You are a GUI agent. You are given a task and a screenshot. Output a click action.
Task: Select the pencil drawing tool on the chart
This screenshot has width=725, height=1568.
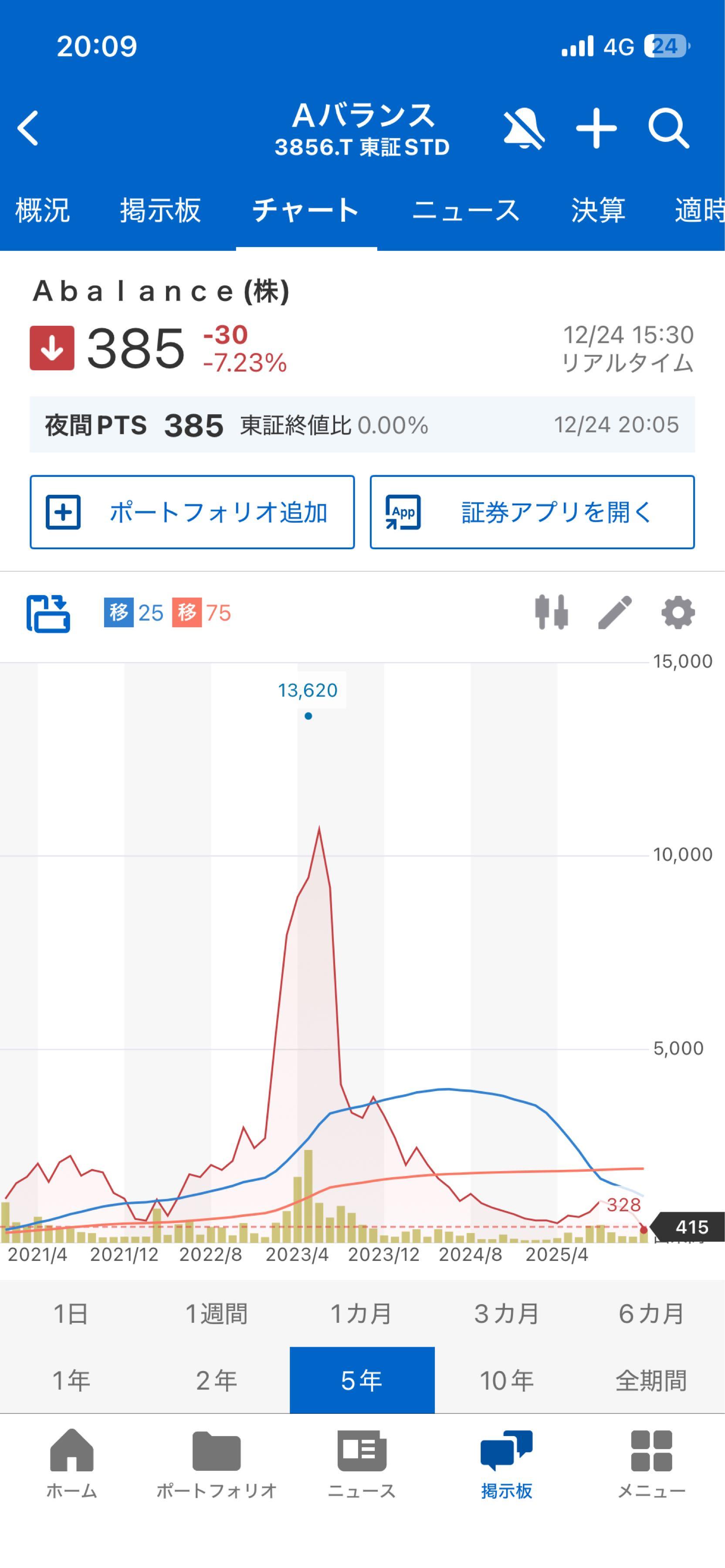(x=614, y=613)
